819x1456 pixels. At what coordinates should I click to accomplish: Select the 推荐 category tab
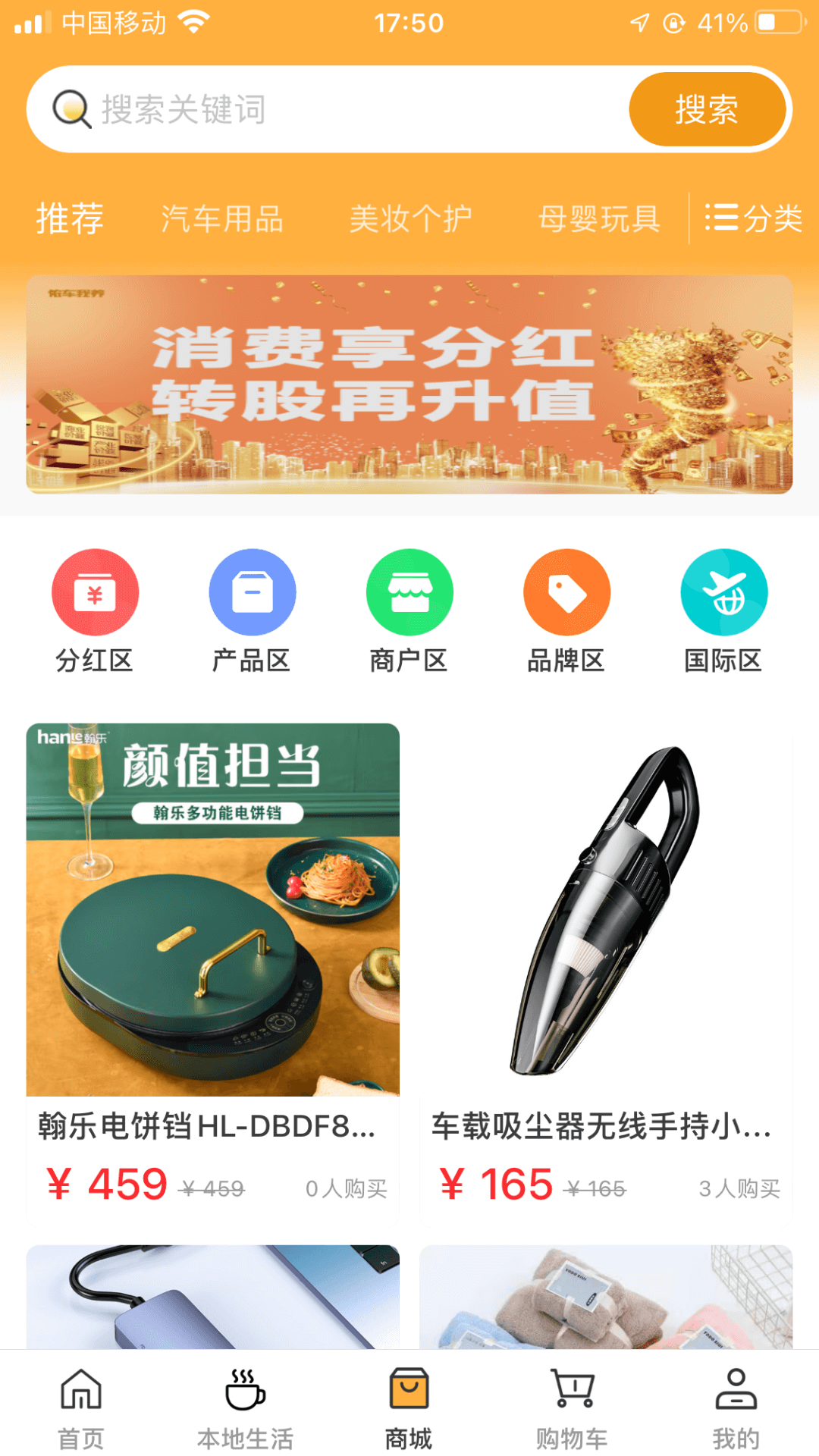tap(70, 219)
